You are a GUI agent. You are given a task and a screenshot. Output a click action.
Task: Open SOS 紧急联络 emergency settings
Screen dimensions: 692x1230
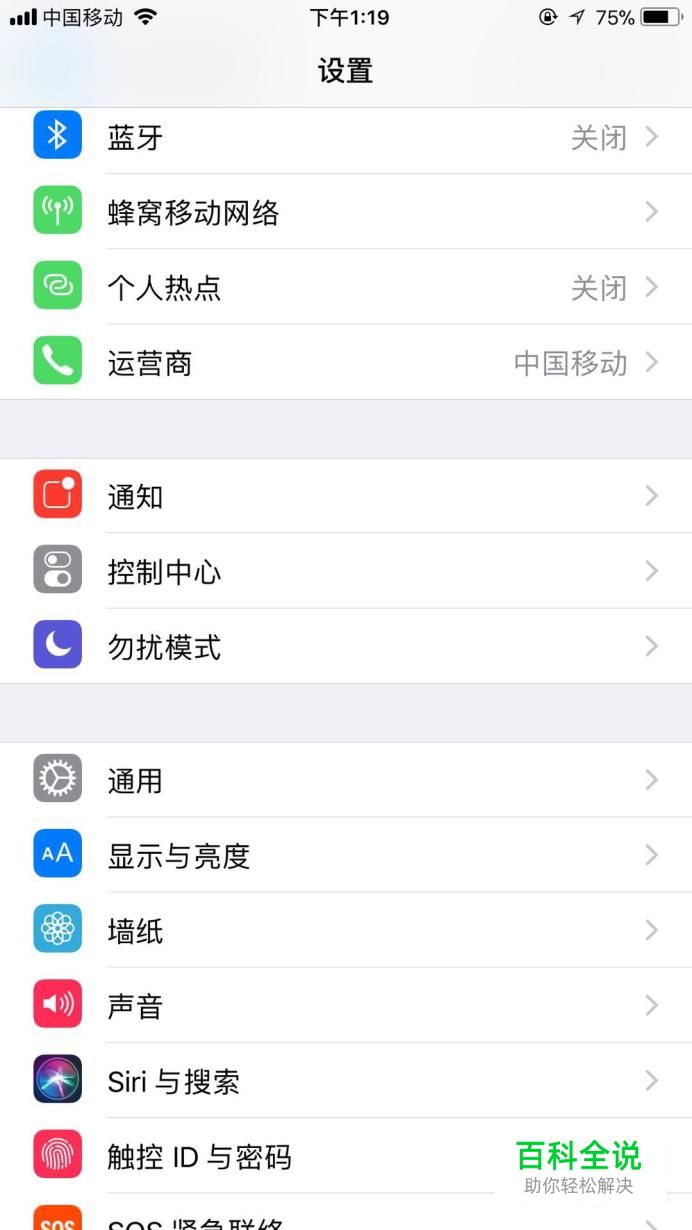coord(346,1212)
